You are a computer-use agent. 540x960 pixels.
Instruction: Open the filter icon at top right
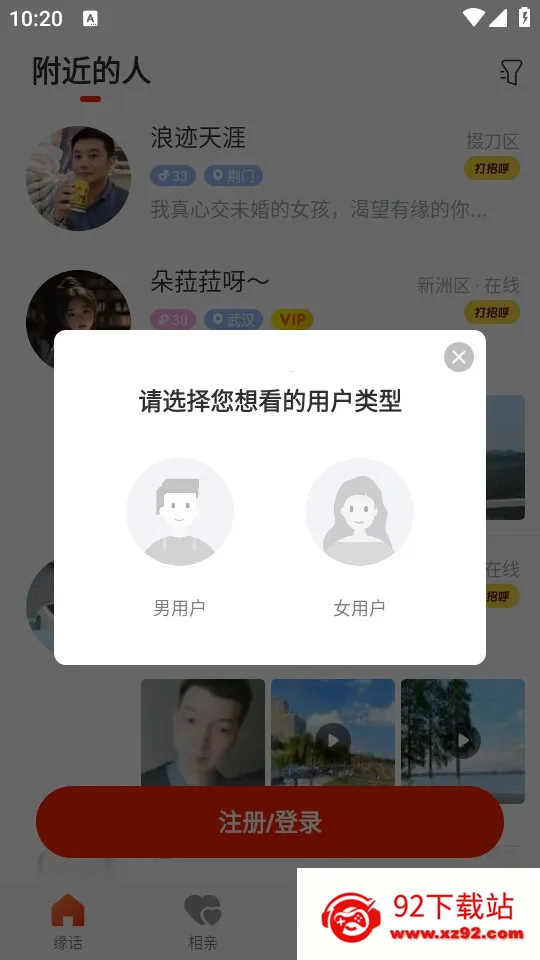tap(511, 72)
